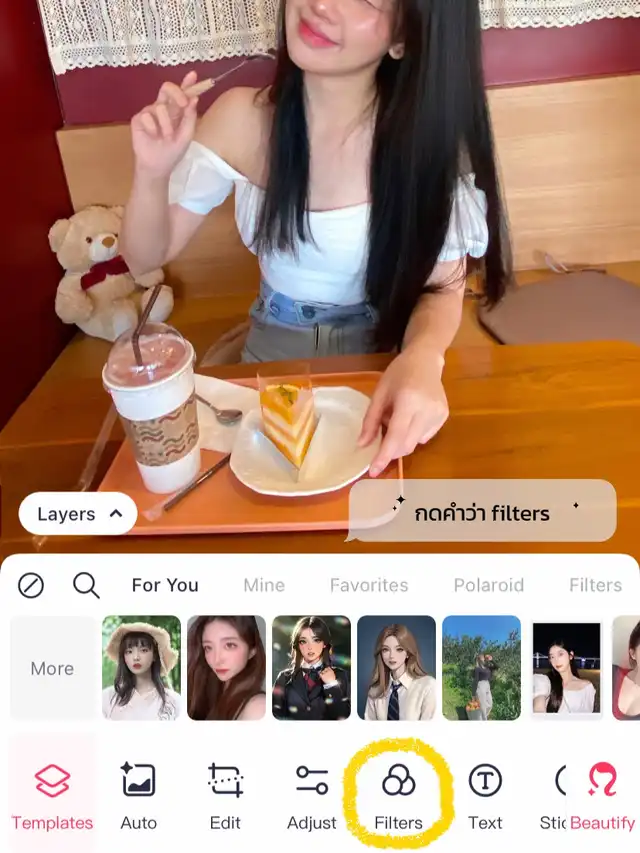Add Text to the photo
640x853 pixels.
(x=485, y=796)
